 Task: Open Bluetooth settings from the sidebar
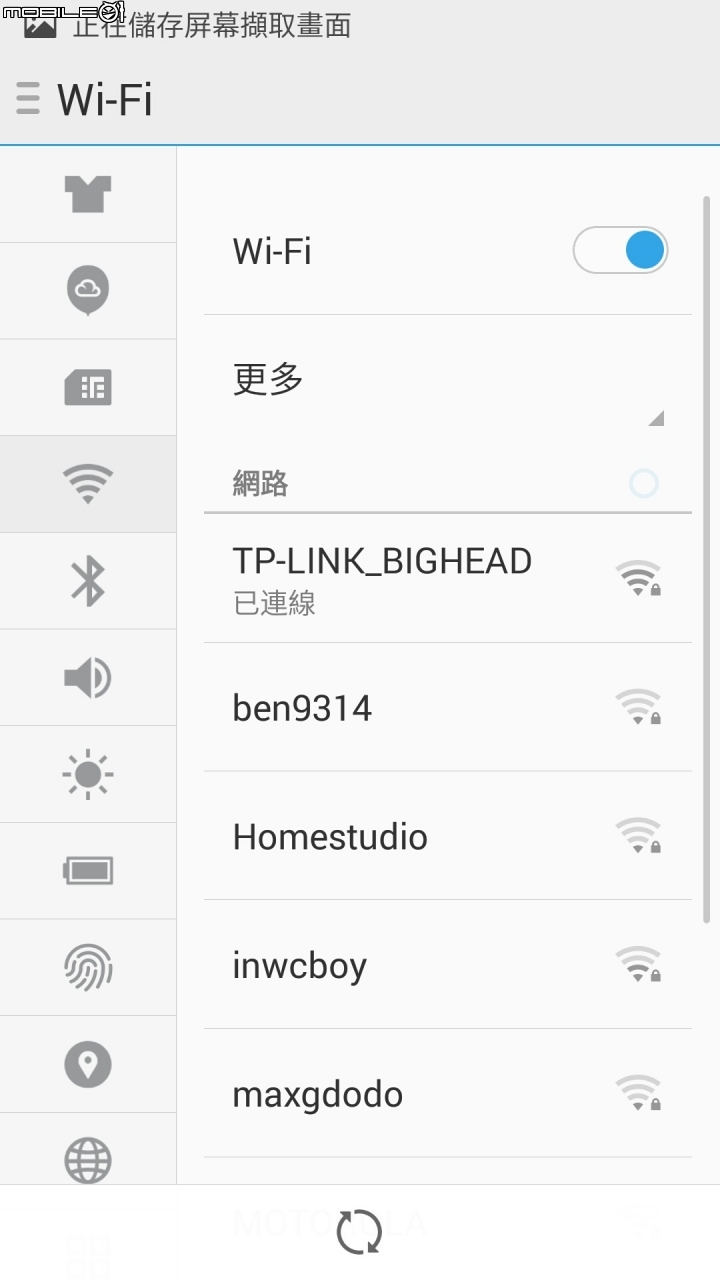coord(88,580)
